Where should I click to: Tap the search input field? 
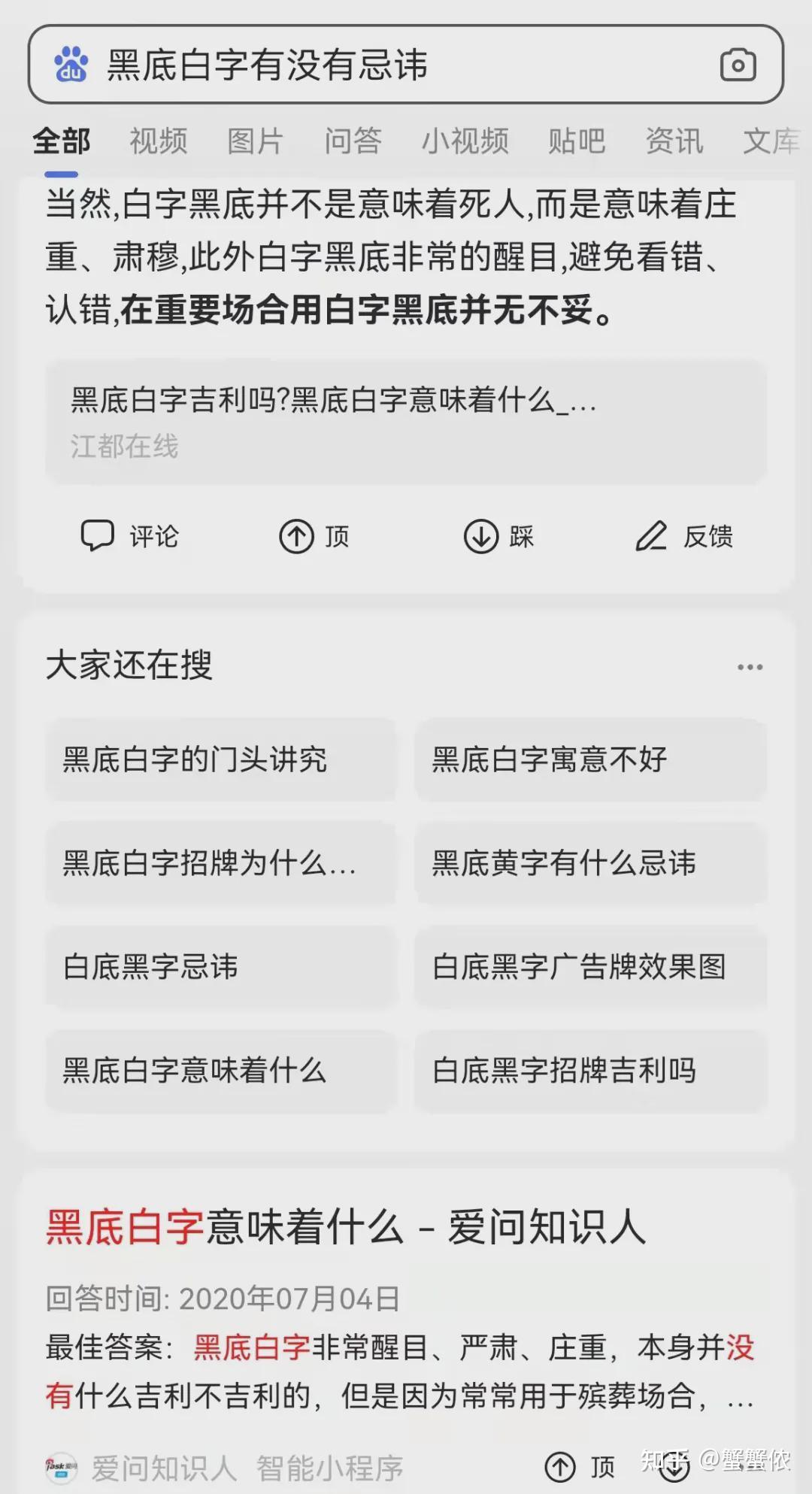[338, 65]
